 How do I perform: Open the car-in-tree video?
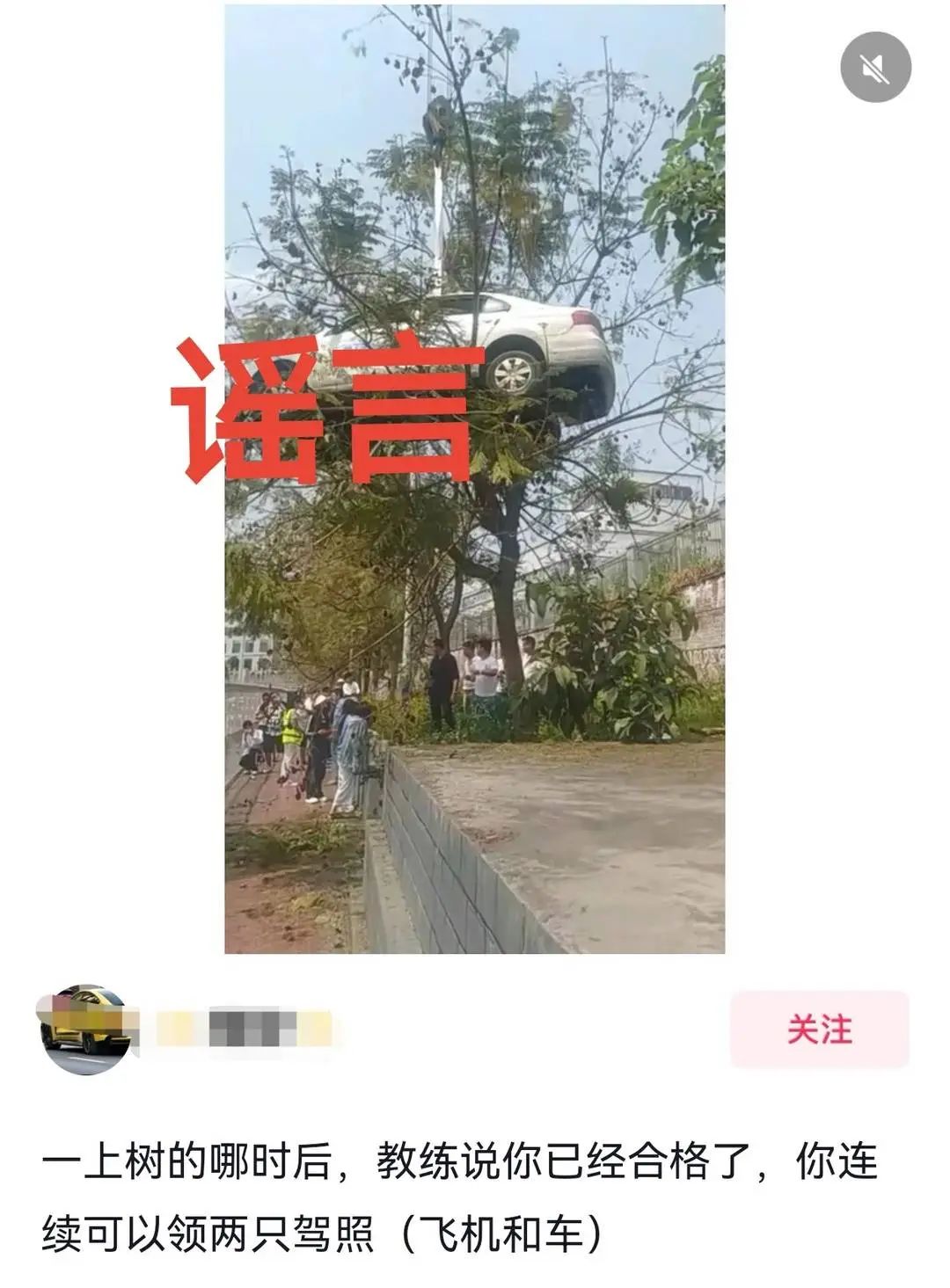474,479
